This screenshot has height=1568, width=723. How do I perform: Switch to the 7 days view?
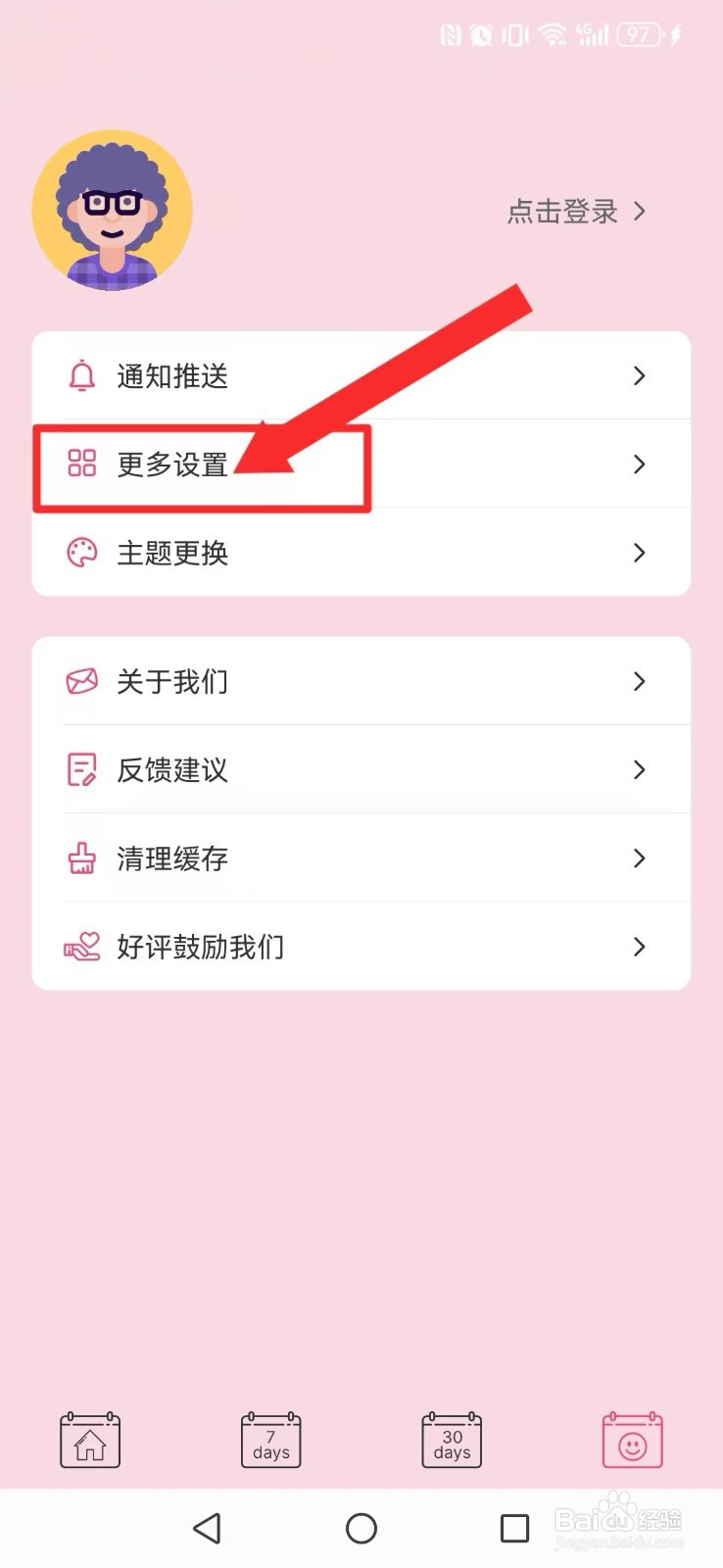tap(270, 1441)
